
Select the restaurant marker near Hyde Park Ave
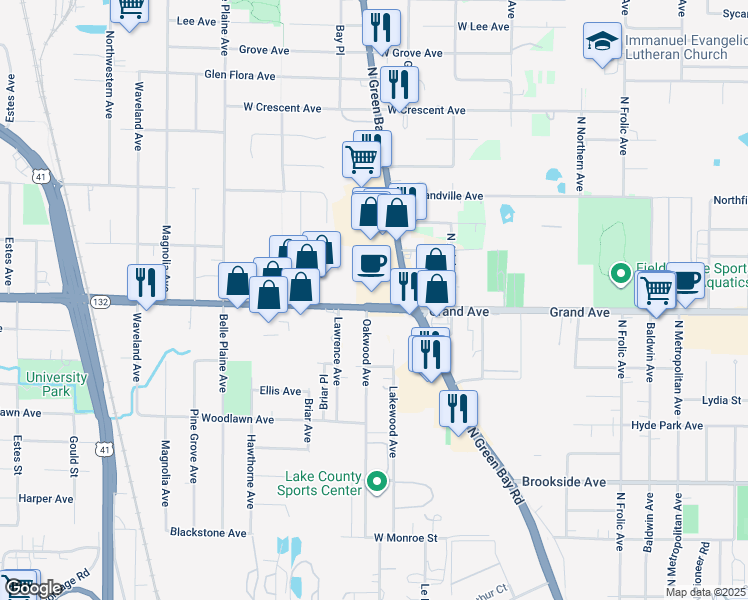(458, 409)
